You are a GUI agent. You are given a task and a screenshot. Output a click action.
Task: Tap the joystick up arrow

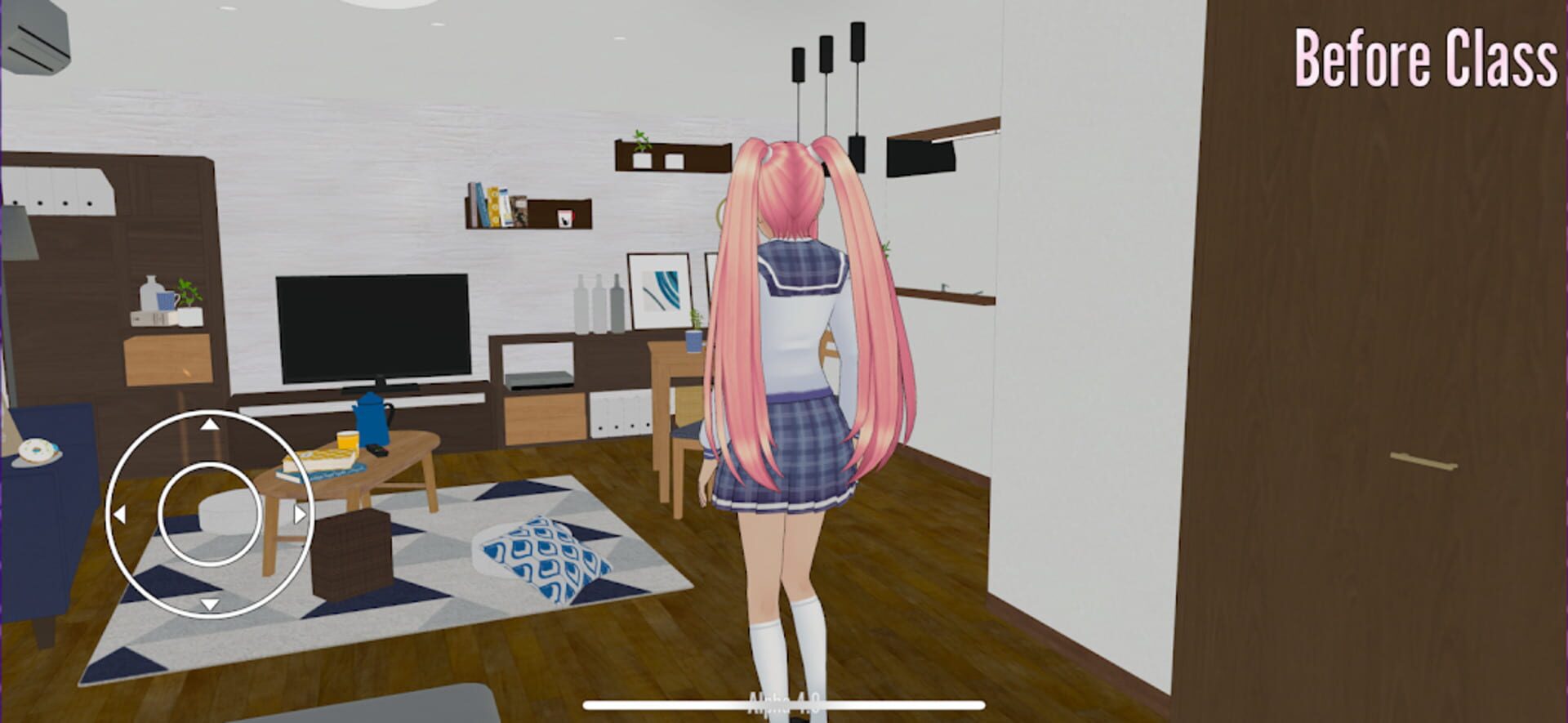[210, 423]
